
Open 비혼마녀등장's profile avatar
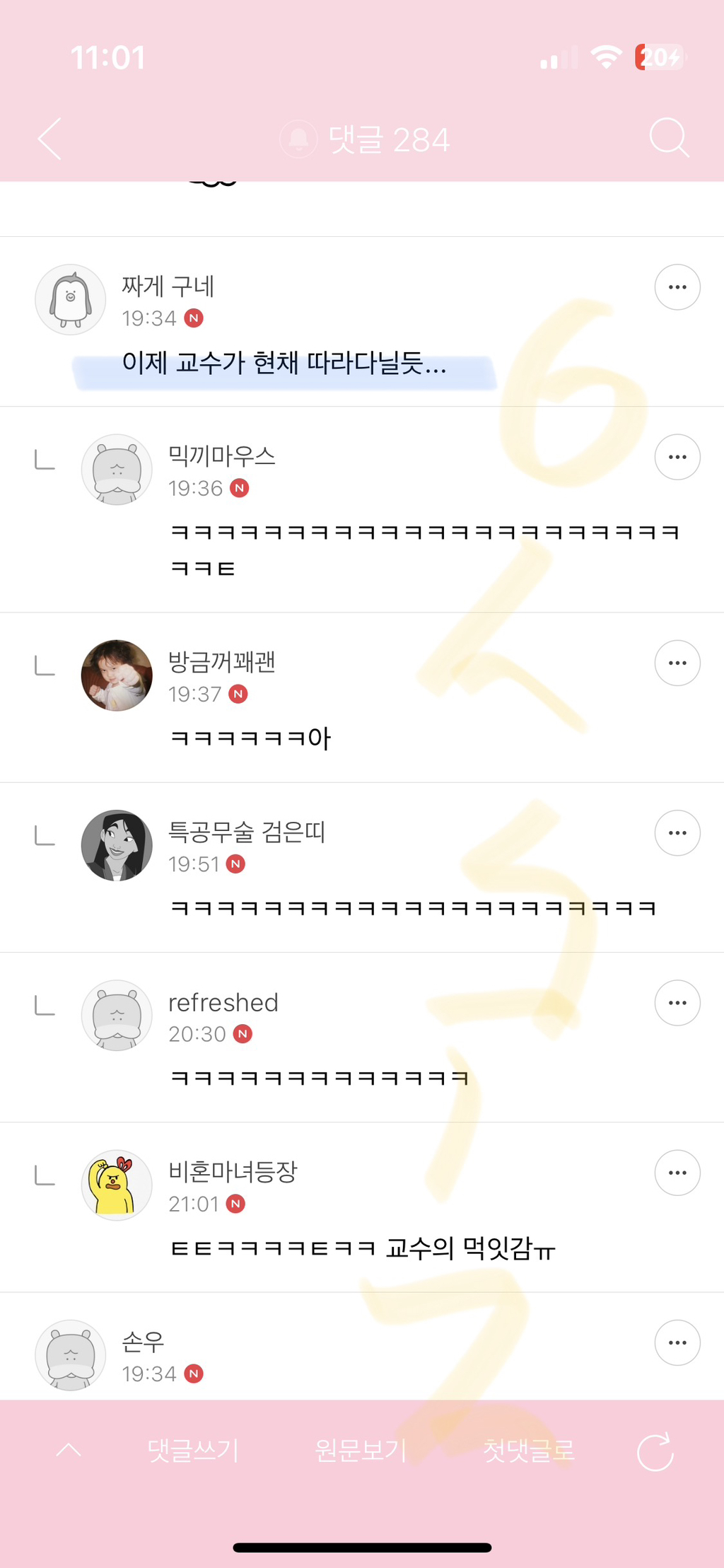117,1185
